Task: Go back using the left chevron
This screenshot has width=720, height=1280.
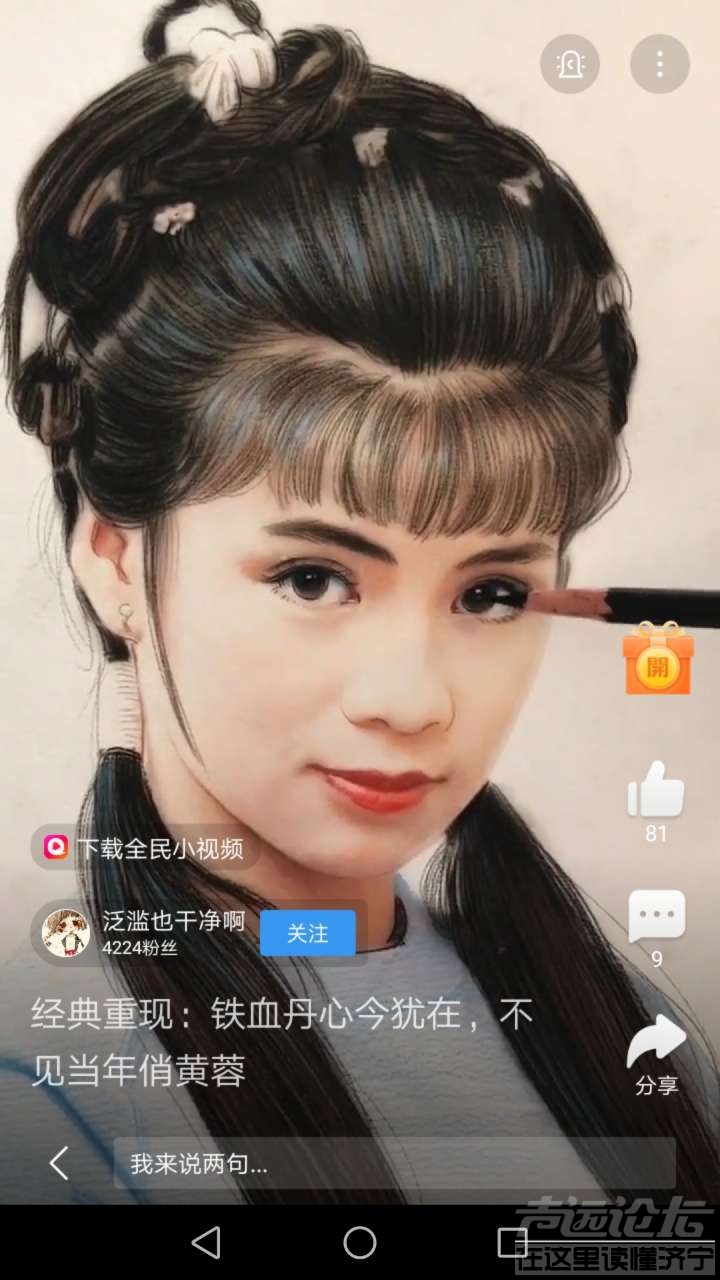Action: pyautogui.click(x=59, y=1163)
